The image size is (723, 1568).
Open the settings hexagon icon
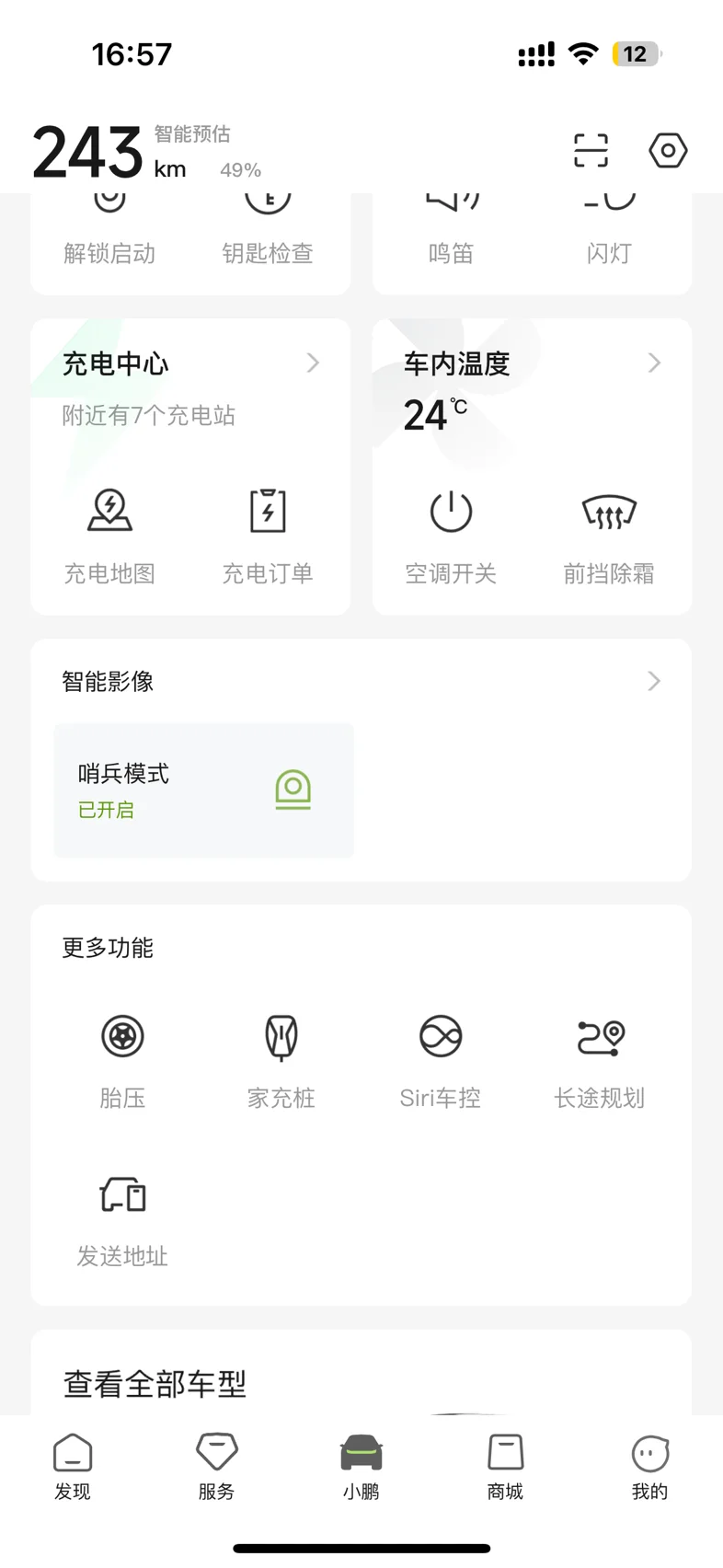point(668,150)
